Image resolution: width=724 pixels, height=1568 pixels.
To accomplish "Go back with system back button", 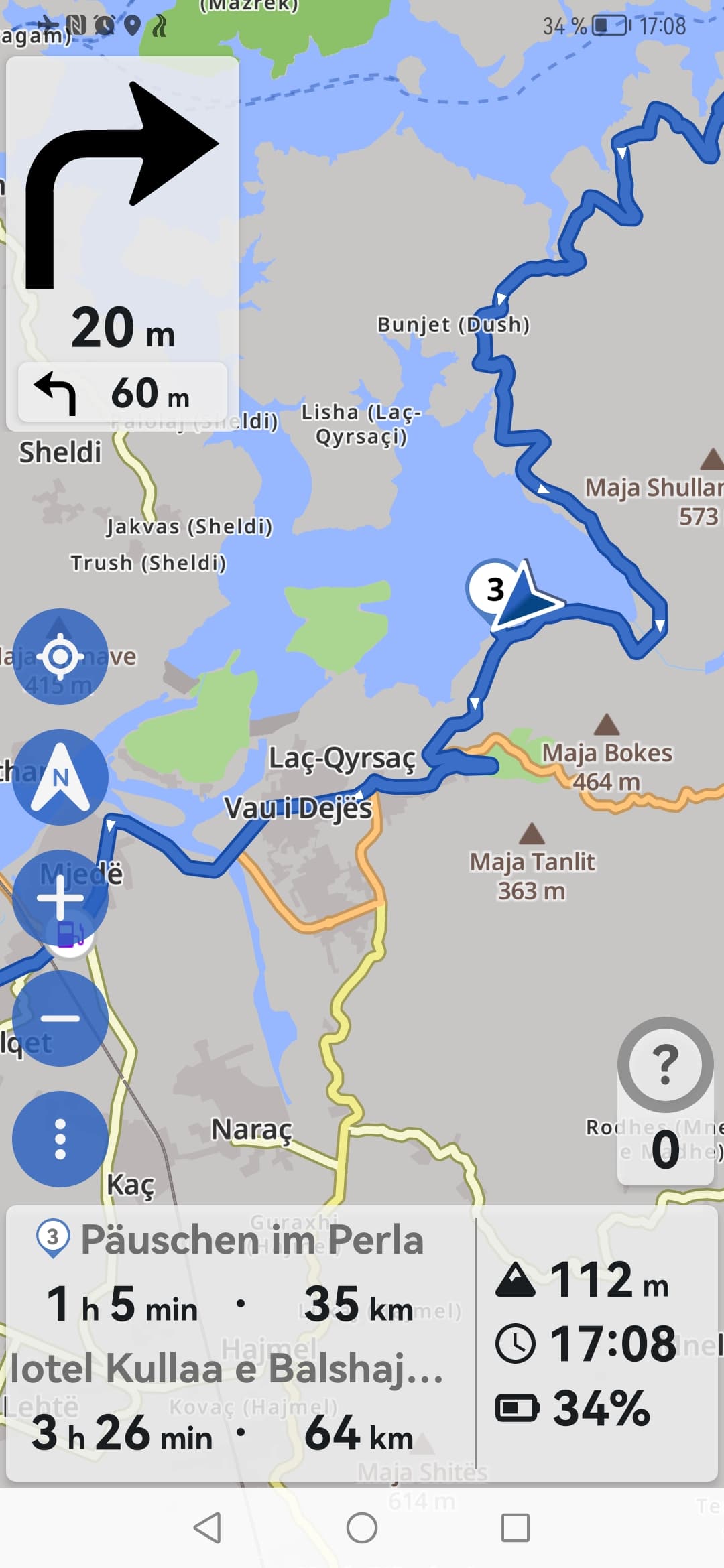I will pyautogui.click(x=207, y=1528).
